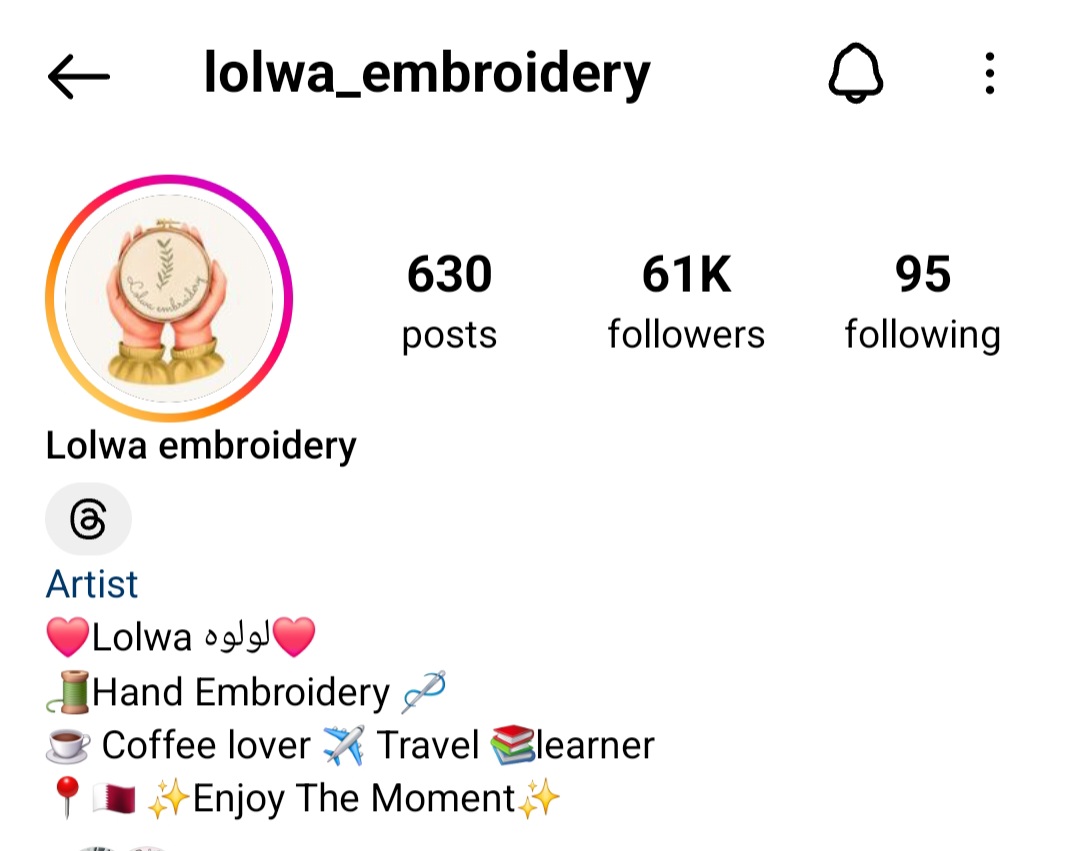View the profile picture story
1080x851 pixels.
pos(169,298)
